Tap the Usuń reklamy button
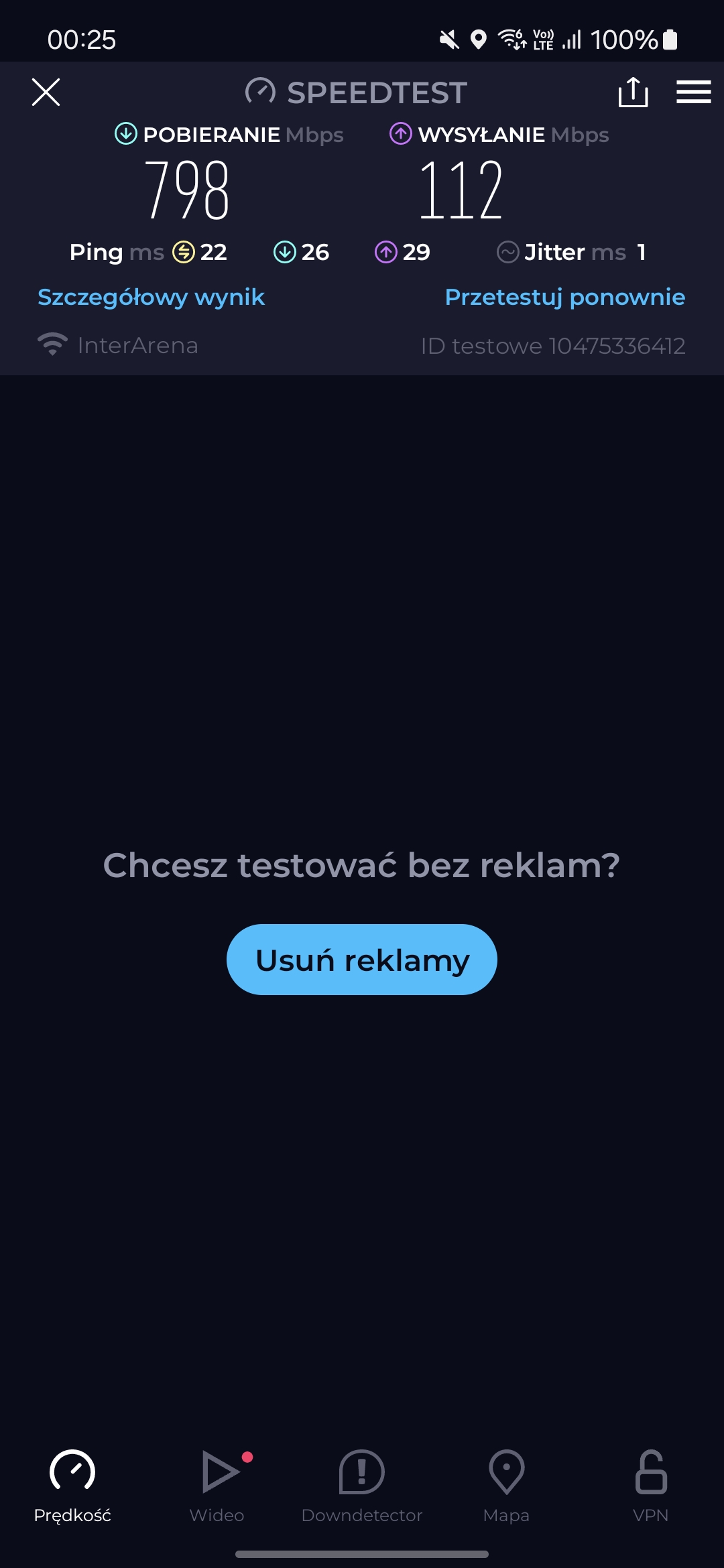This screenshot has width=724, height=1568. pos(362,960)
